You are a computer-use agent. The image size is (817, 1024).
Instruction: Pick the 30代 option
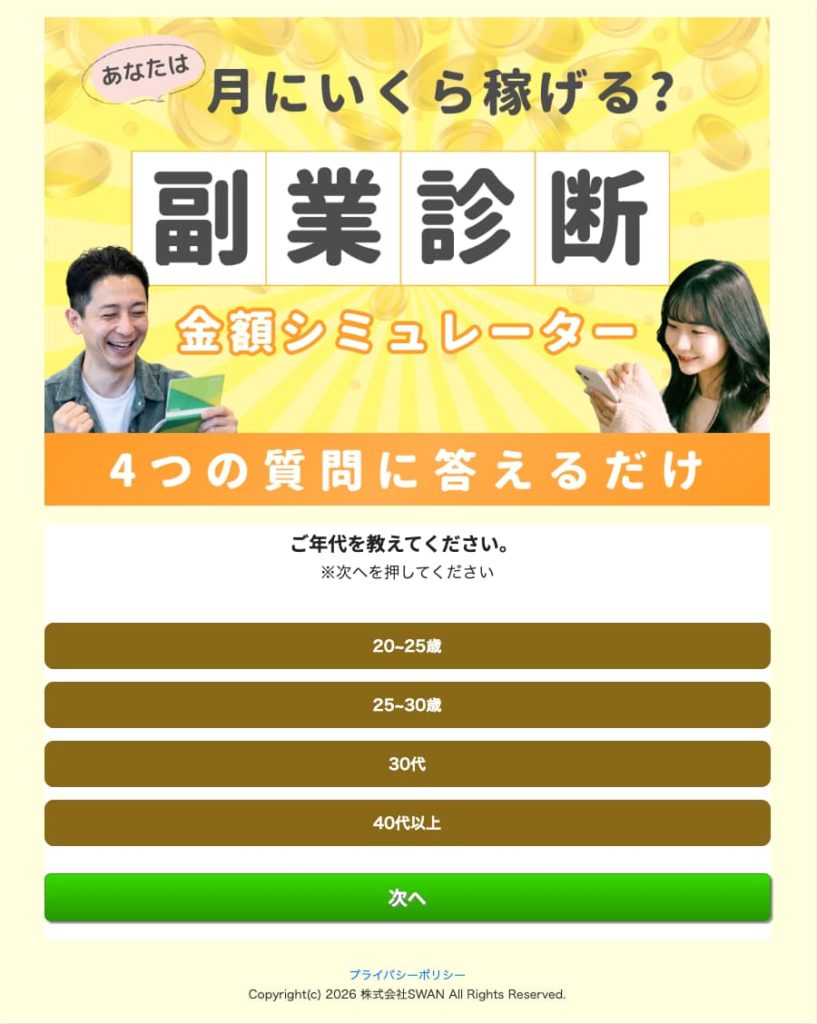[408, 763]
